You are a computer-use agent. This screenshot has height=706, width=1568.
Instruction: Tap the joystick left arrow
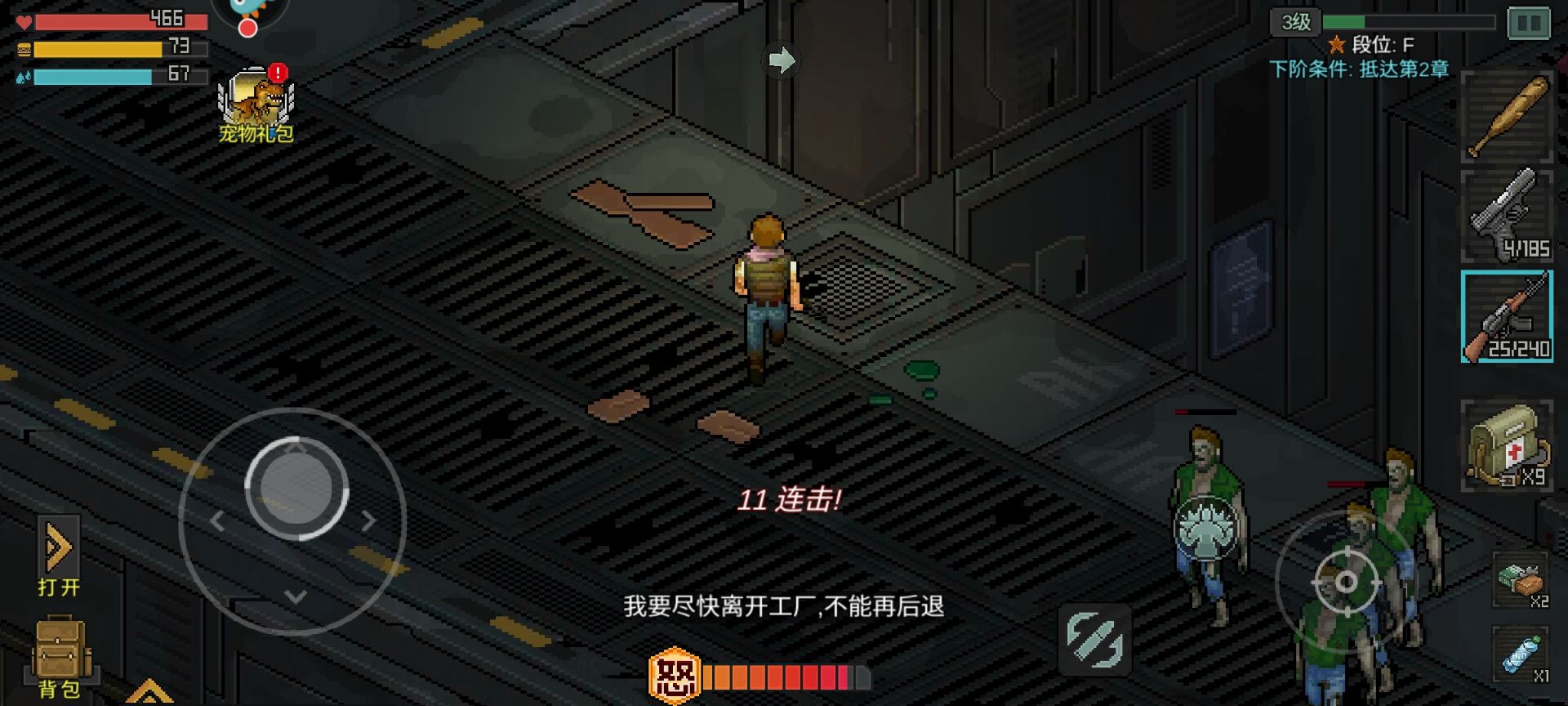[x=217, y=521]
